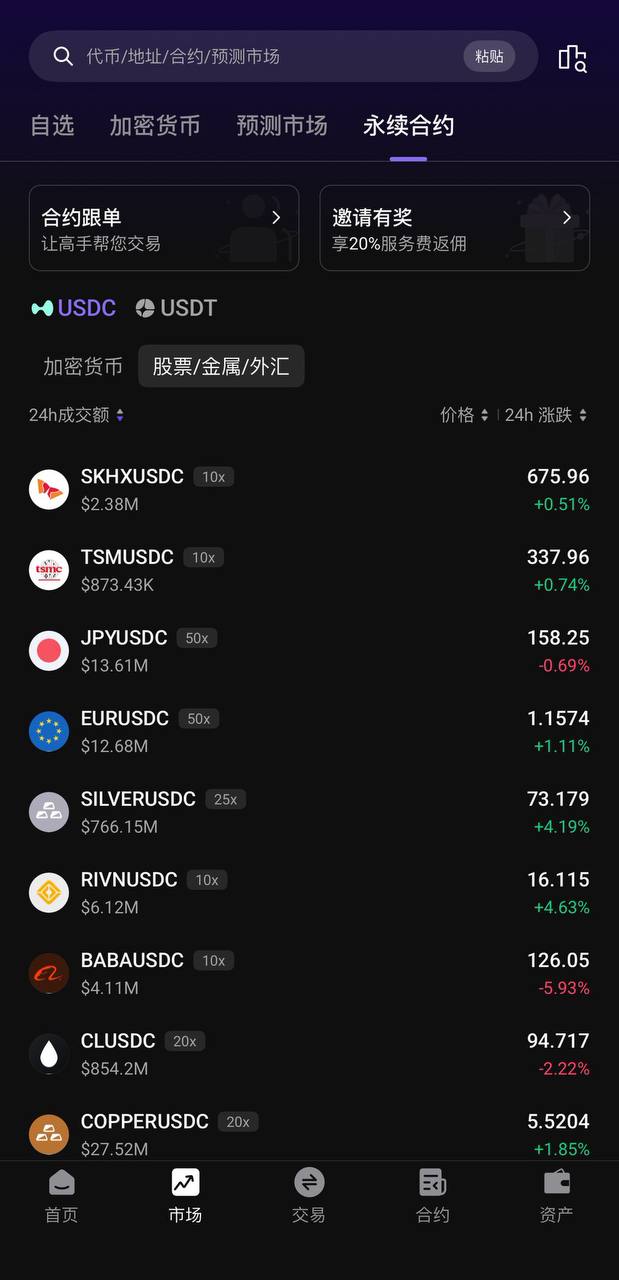The width and height of the screenshot is (619, 1280).
Task: Switch to the 预测市场 tab
Action: click(x=282, y=126)
